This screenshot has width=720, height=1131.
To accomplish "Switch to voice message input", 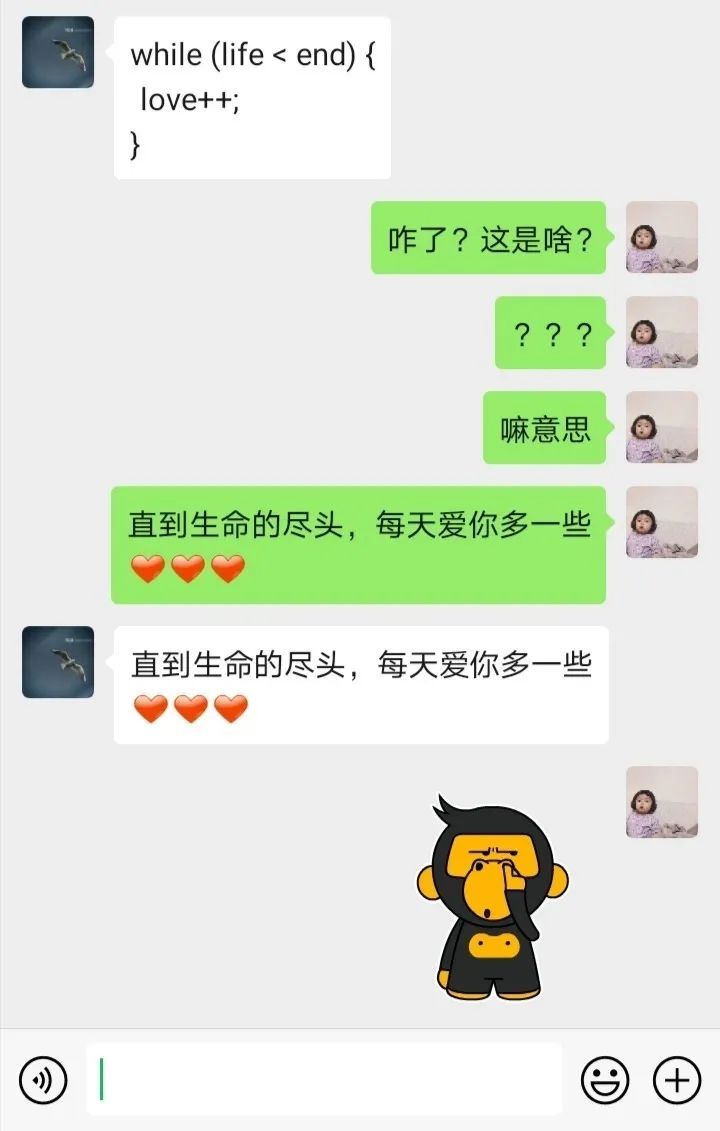I will coord(43,1080).
